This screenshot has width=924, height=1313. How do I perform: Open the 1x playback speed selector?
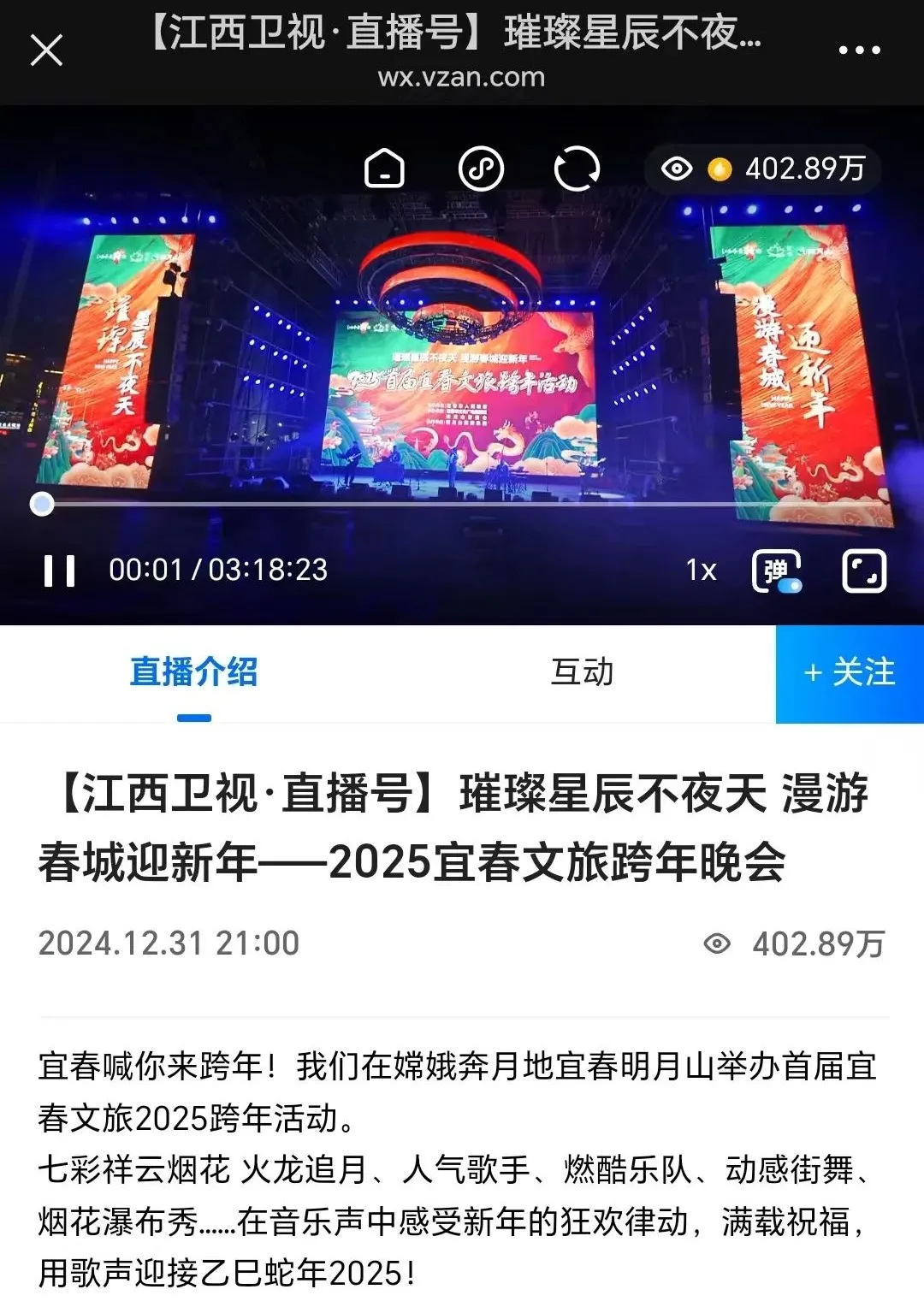[700, 571]
